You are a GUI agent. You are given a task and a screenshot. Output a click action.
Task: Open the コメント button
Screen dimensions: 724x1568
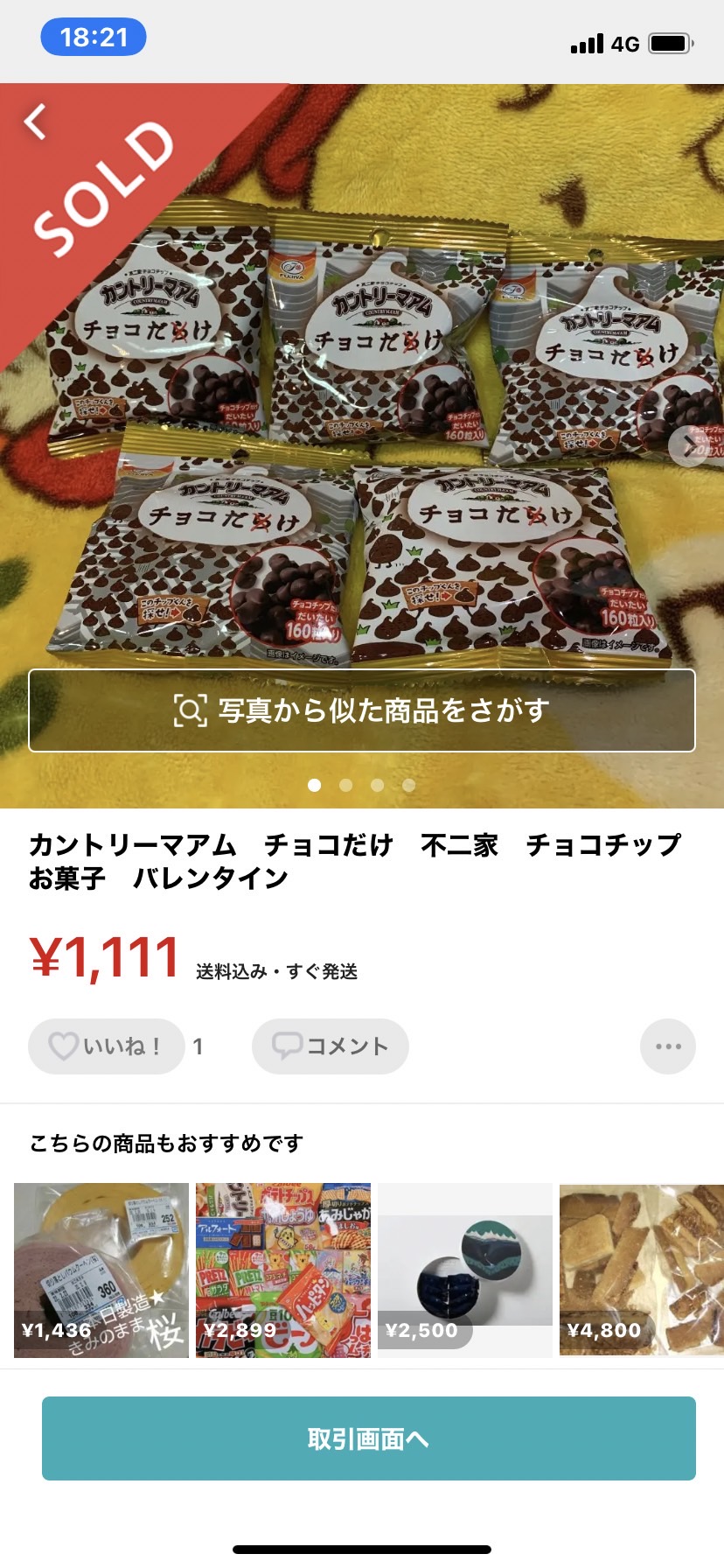point(331,1046)
